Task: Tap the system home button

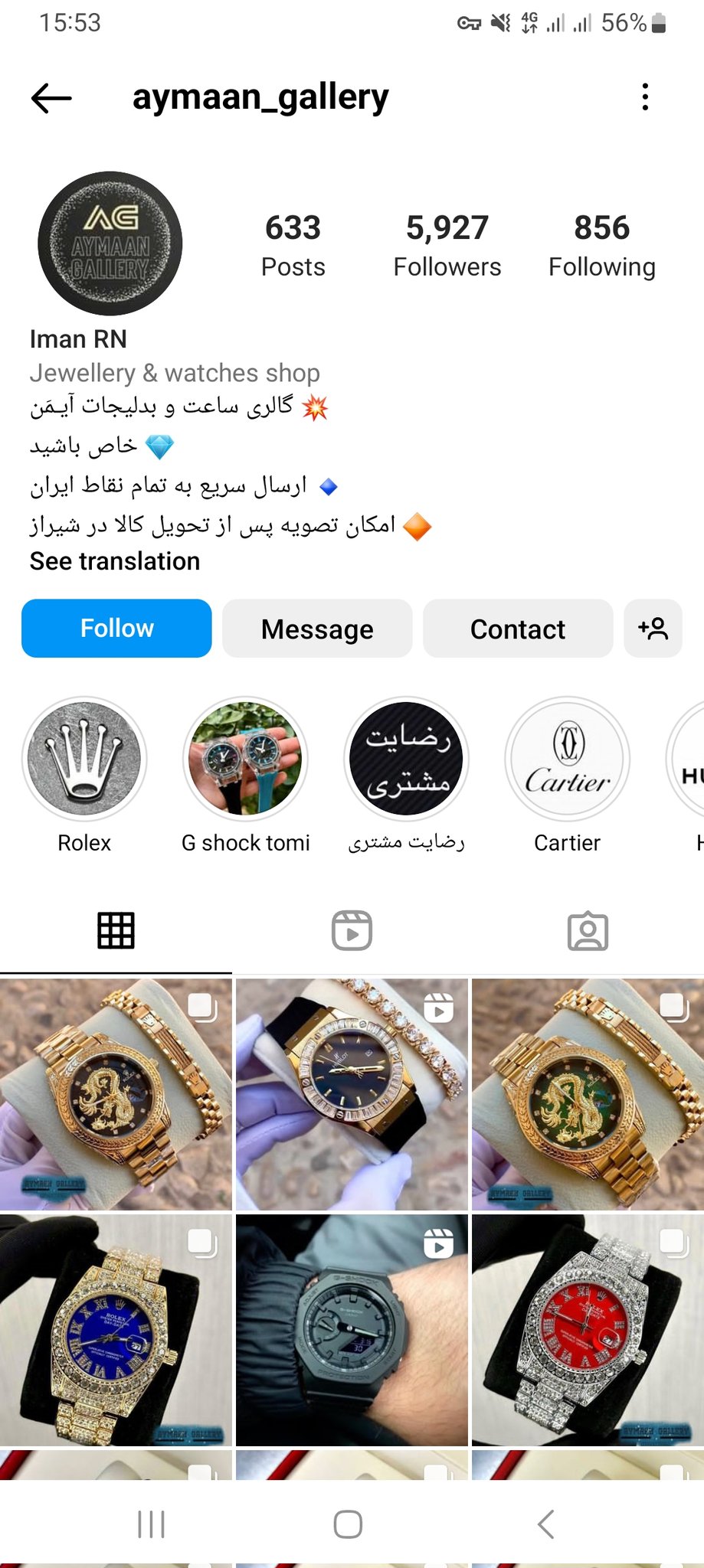Action: point(348,1524)
